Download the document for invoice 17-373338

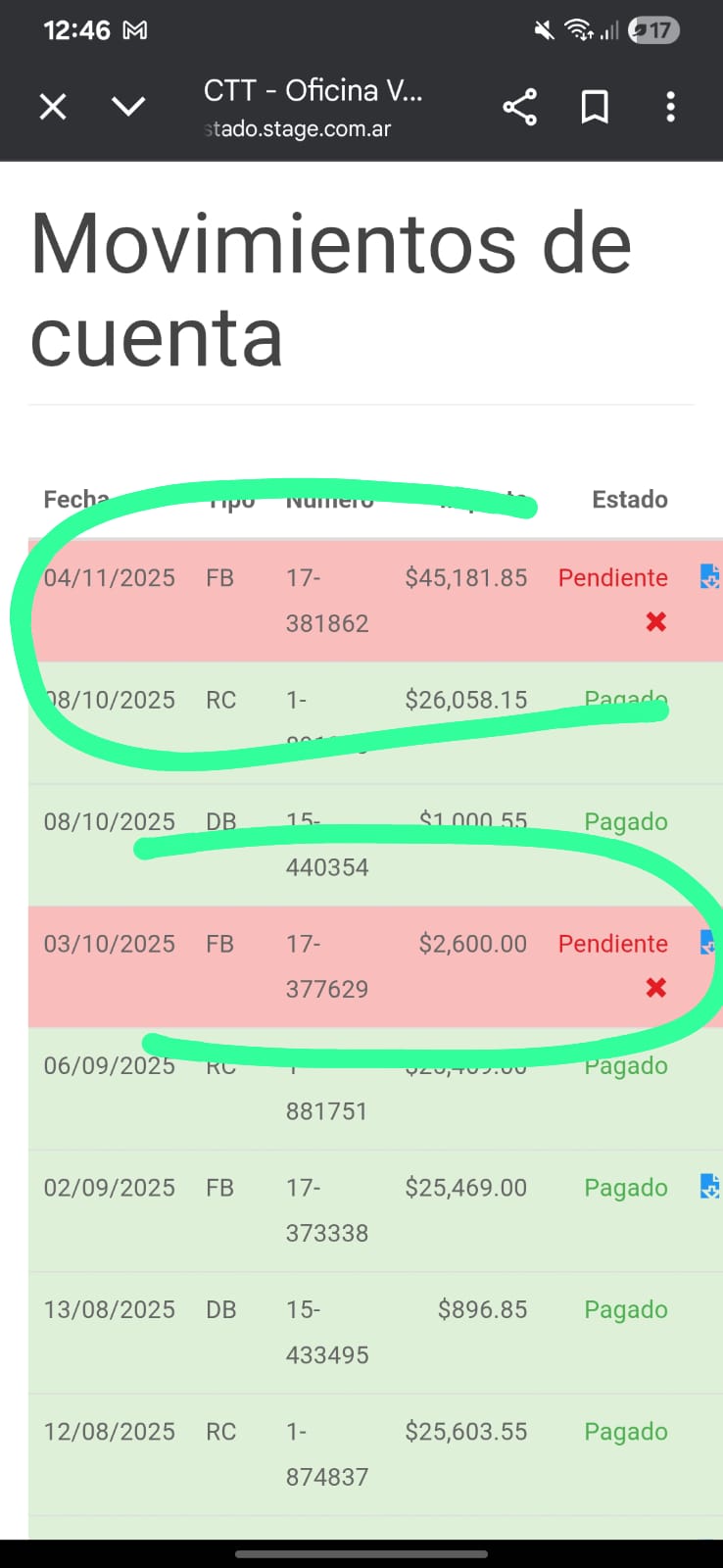click(709, 1187)
